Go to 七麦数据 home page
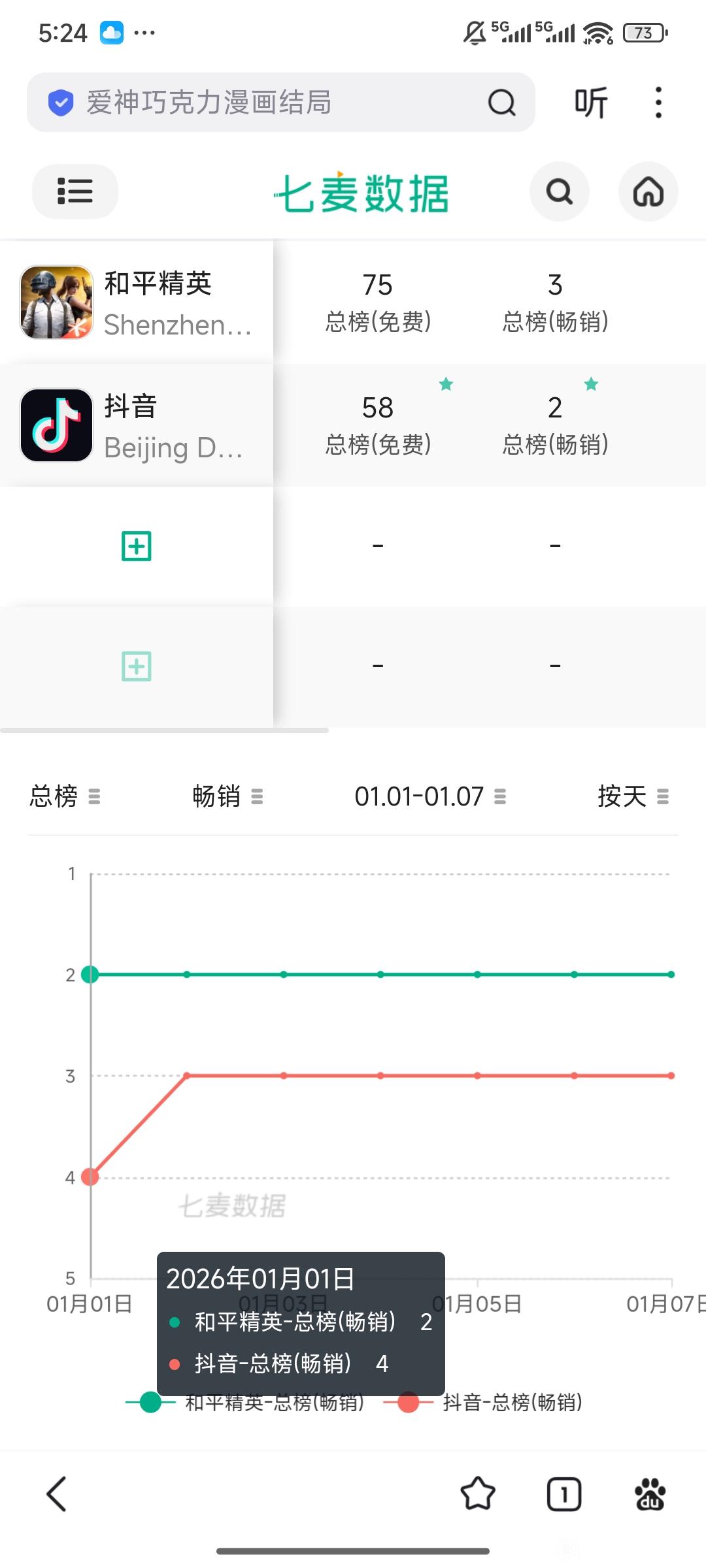 648,191
